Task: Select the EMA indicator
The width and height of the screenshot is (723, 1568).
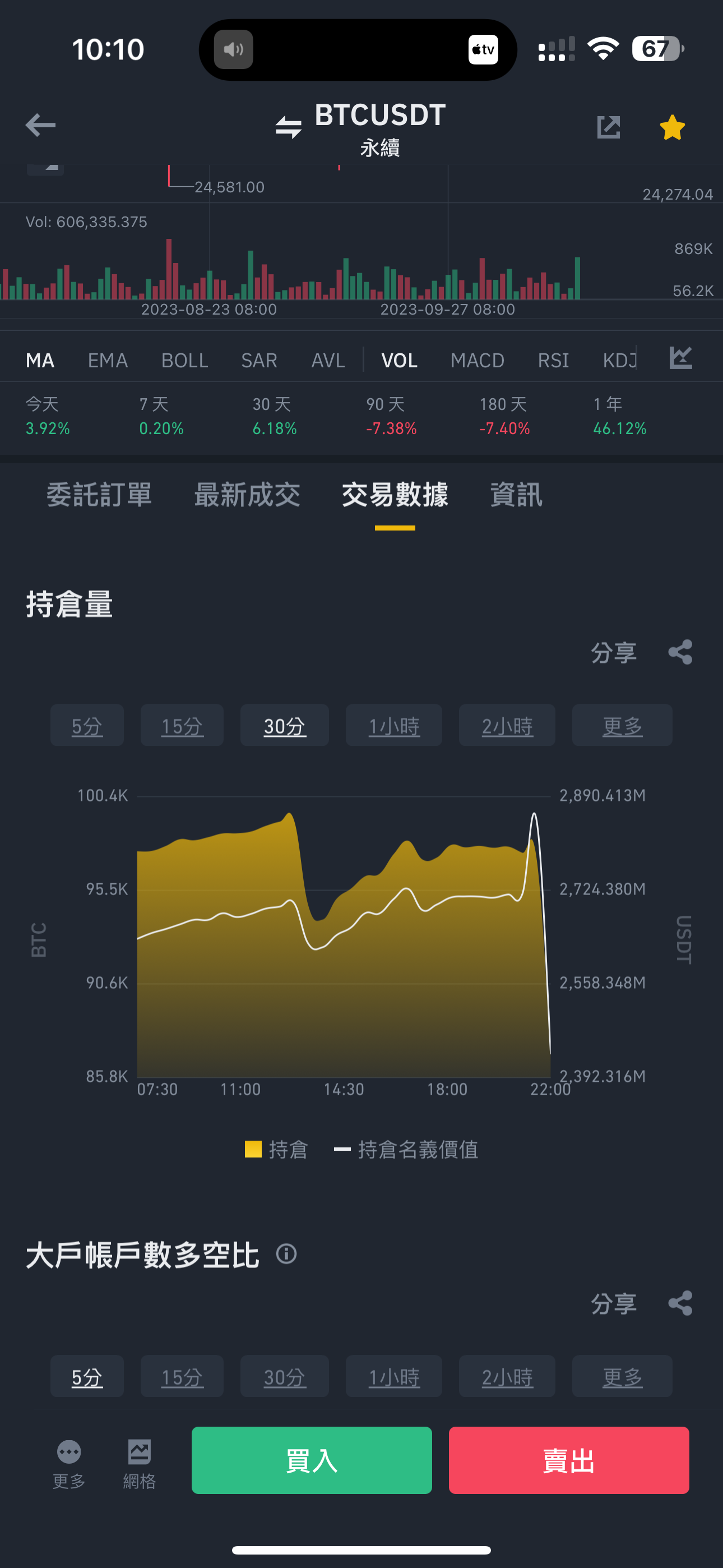Action: tap(108, 361)
